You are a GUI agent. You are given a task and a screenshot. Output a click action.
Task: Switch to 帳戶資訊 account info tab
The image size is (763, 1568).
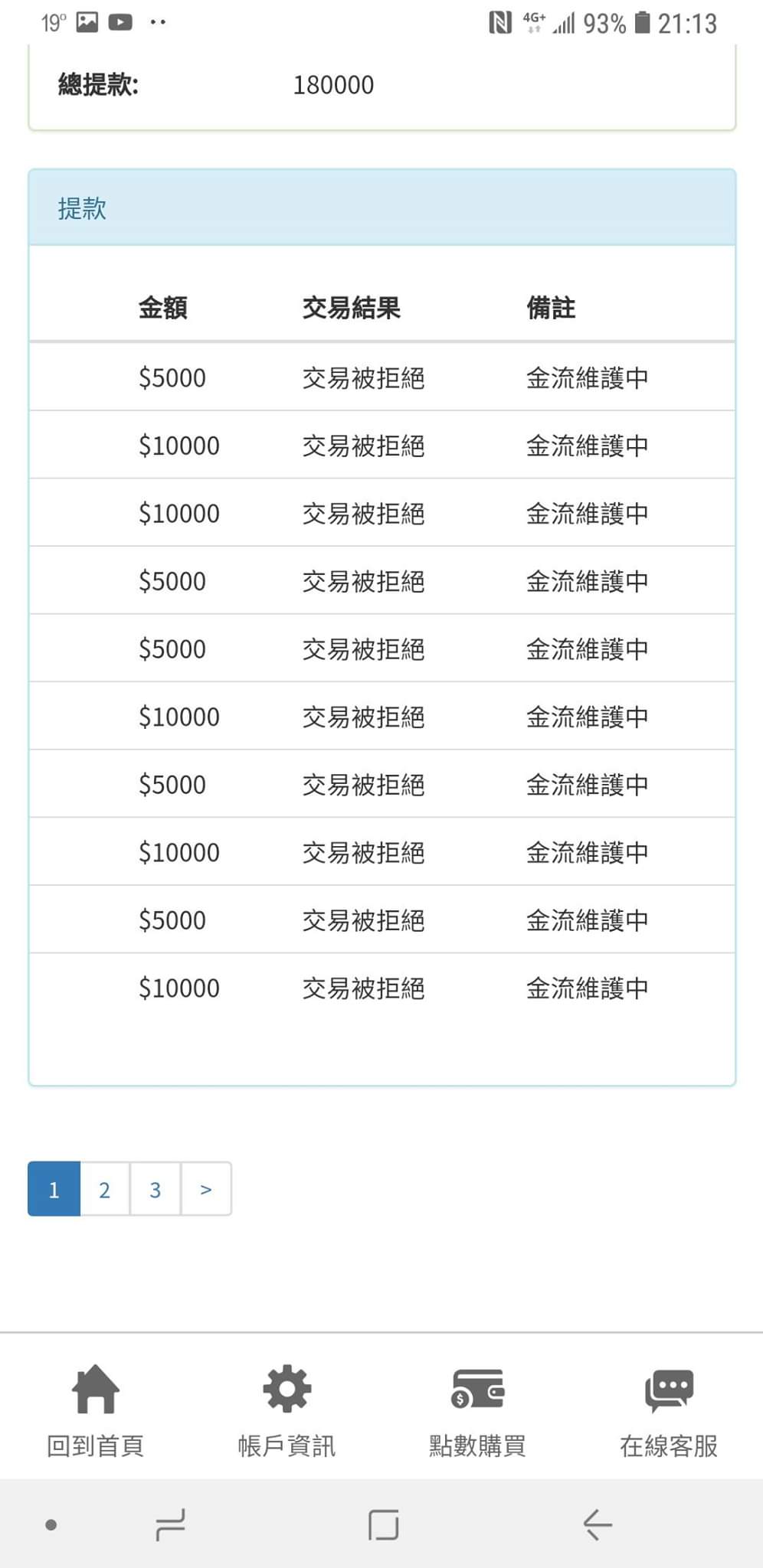pyautogui.click(x=287, y=1410)
